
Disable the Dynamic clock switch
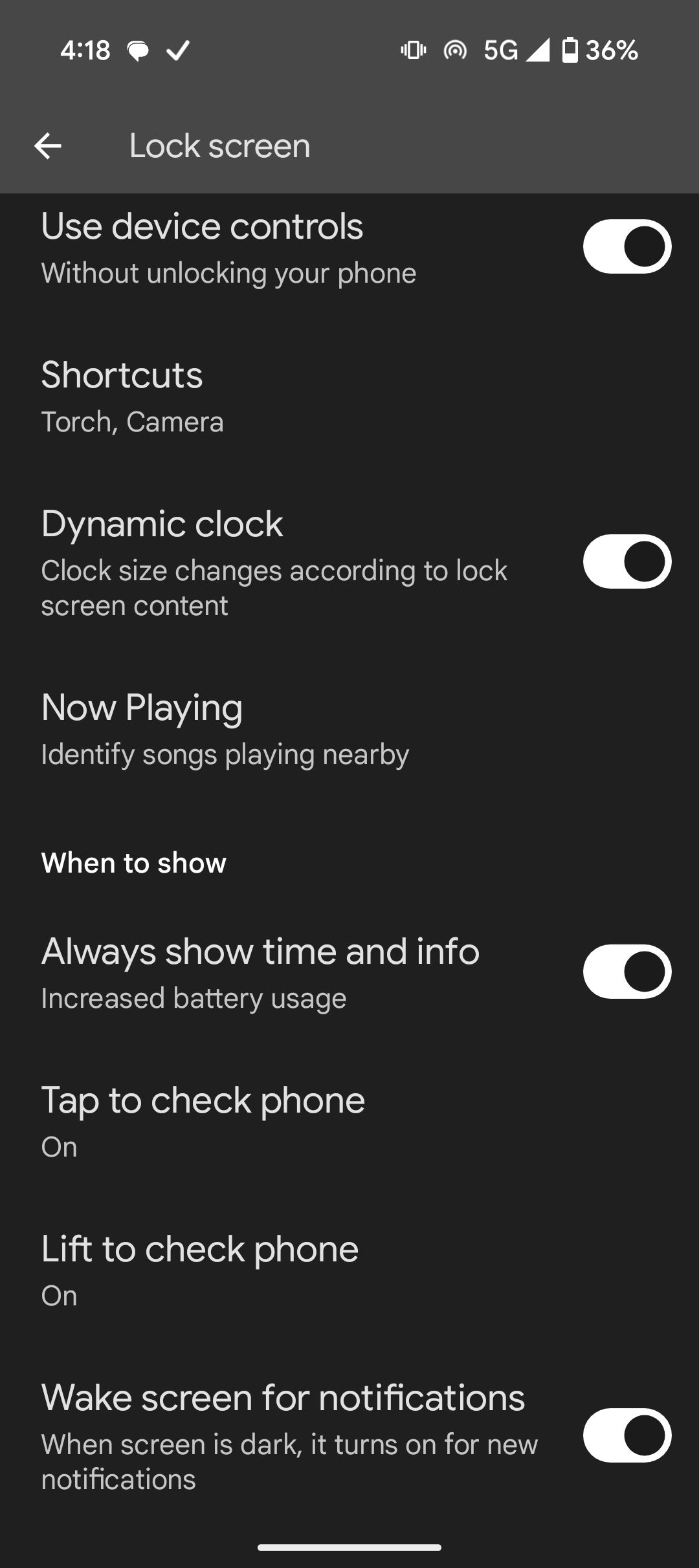[x=626, y=561]
